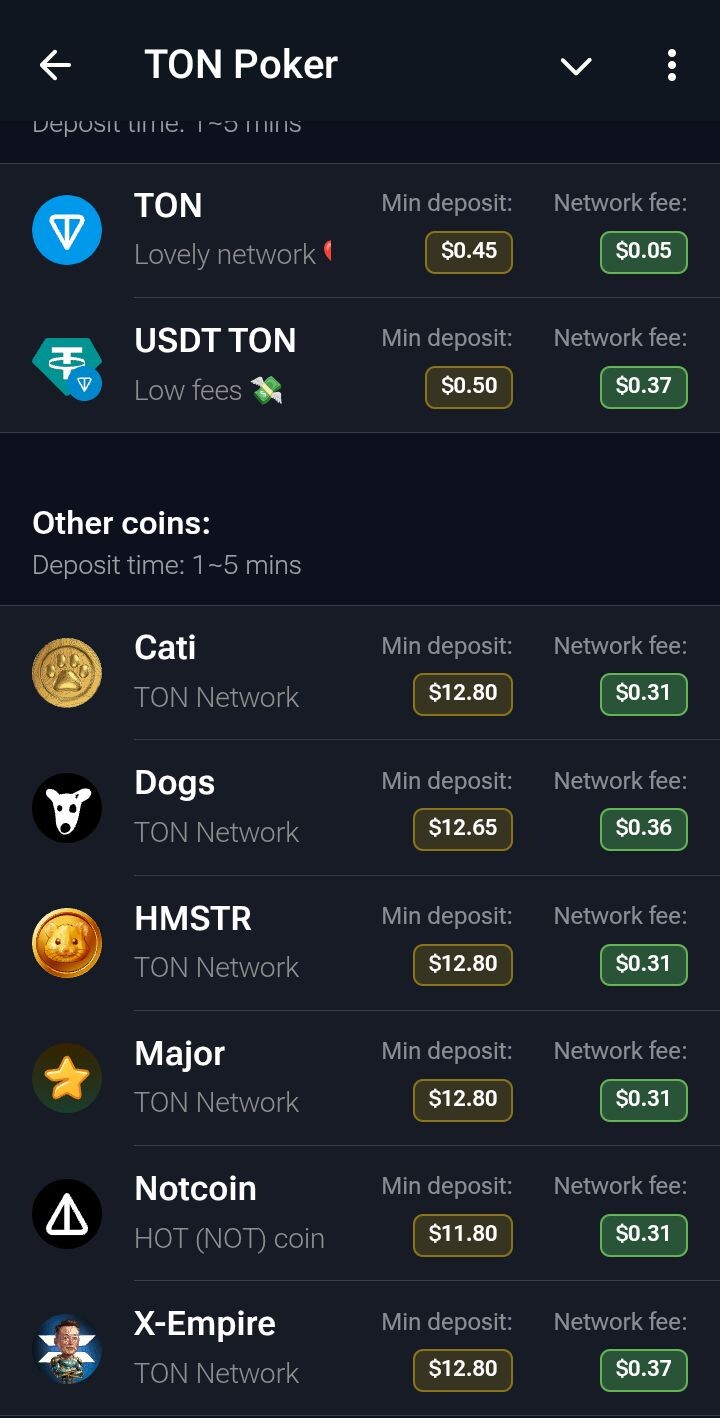Select TON as deposit coin
This screenshot has height=1418, width=720.
[x=360, y=230]
